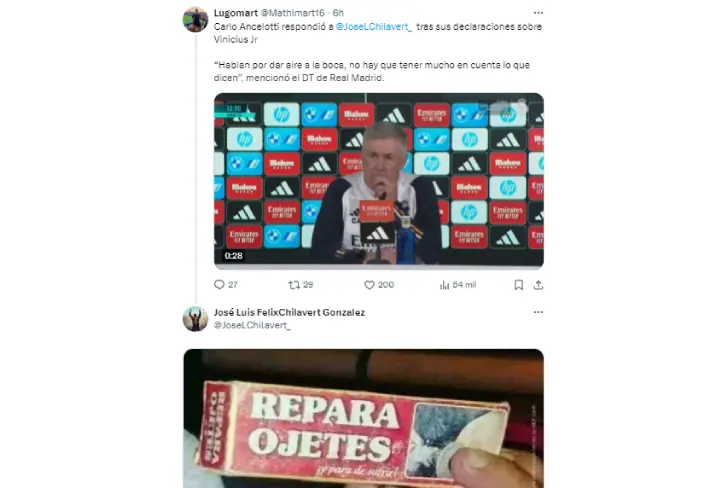Open the @JoseLChilavert_ mention link
This screenshot has width=728, height=488.
tap(368, 26)
